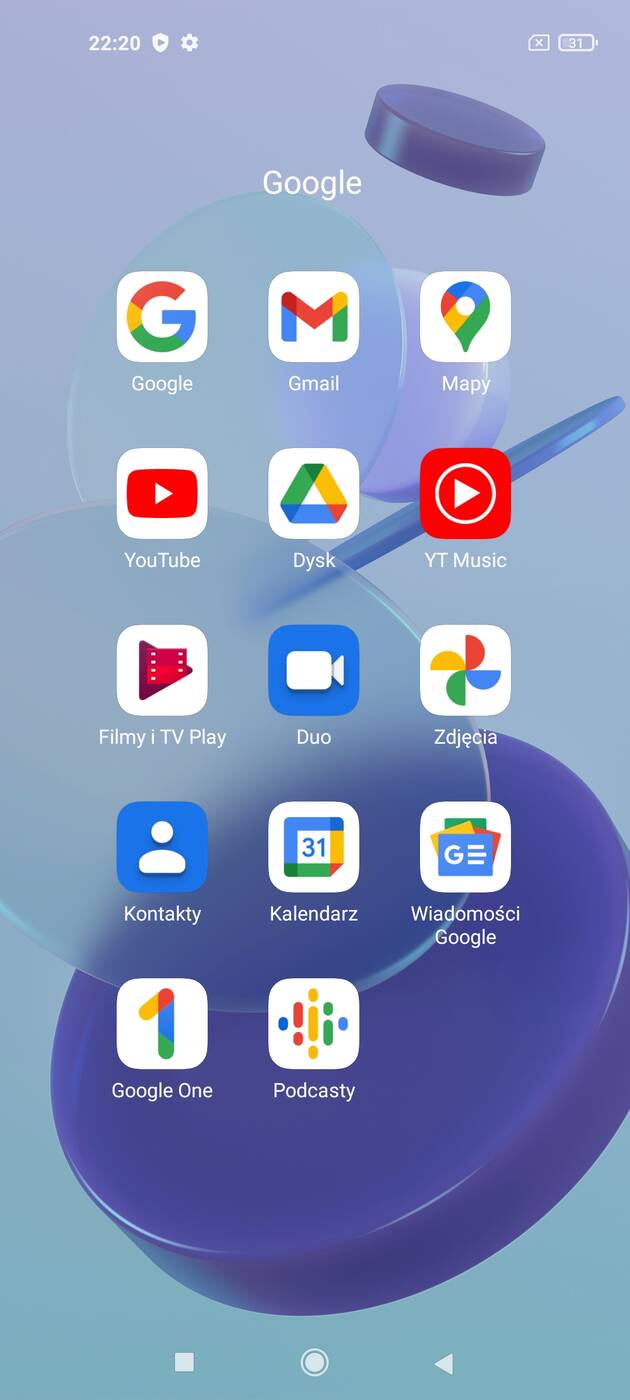Tap the Google folder title
The width and height of the screenshot is (630, 1400).
click(x=312, y=183)
